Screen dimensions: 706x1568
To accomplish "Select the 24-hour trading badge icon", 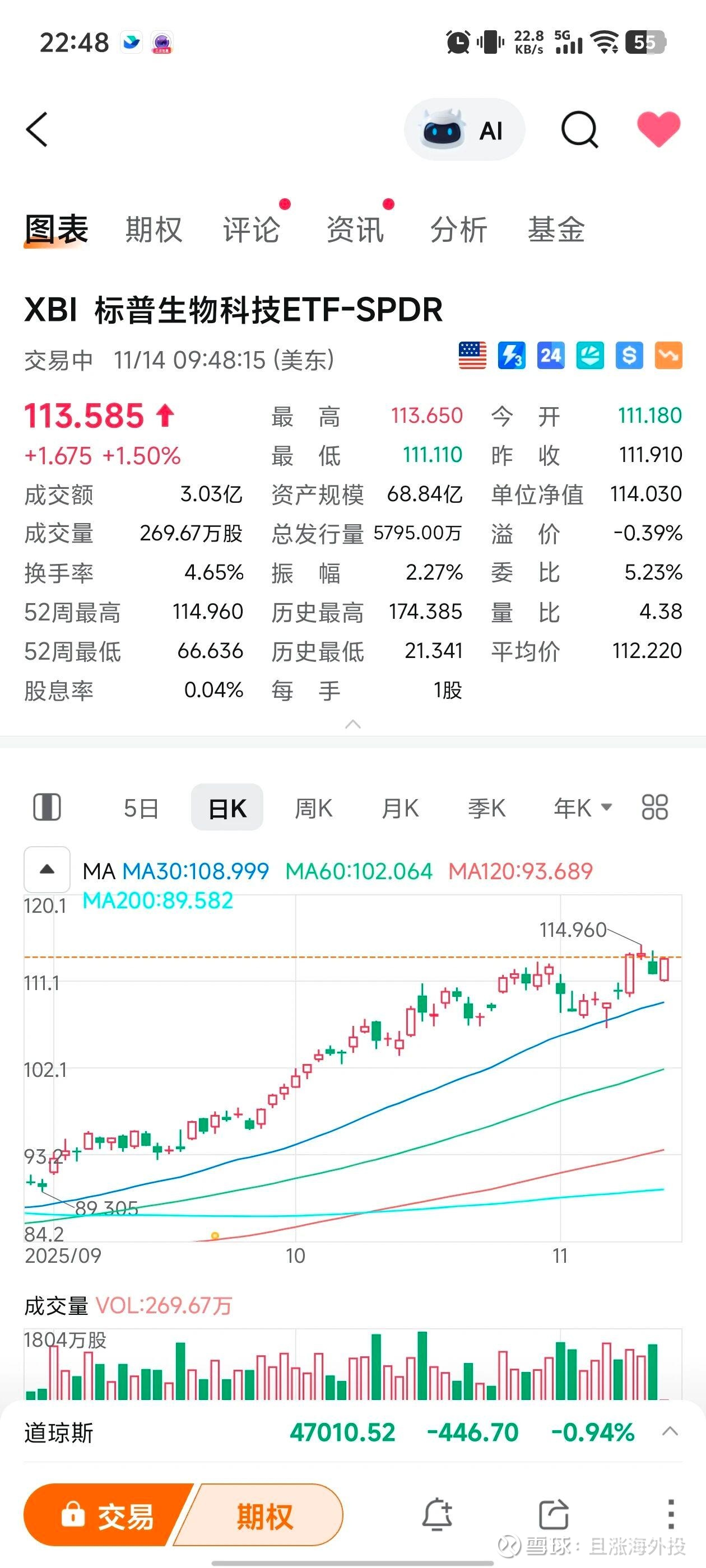I will (x=551, y=356).
